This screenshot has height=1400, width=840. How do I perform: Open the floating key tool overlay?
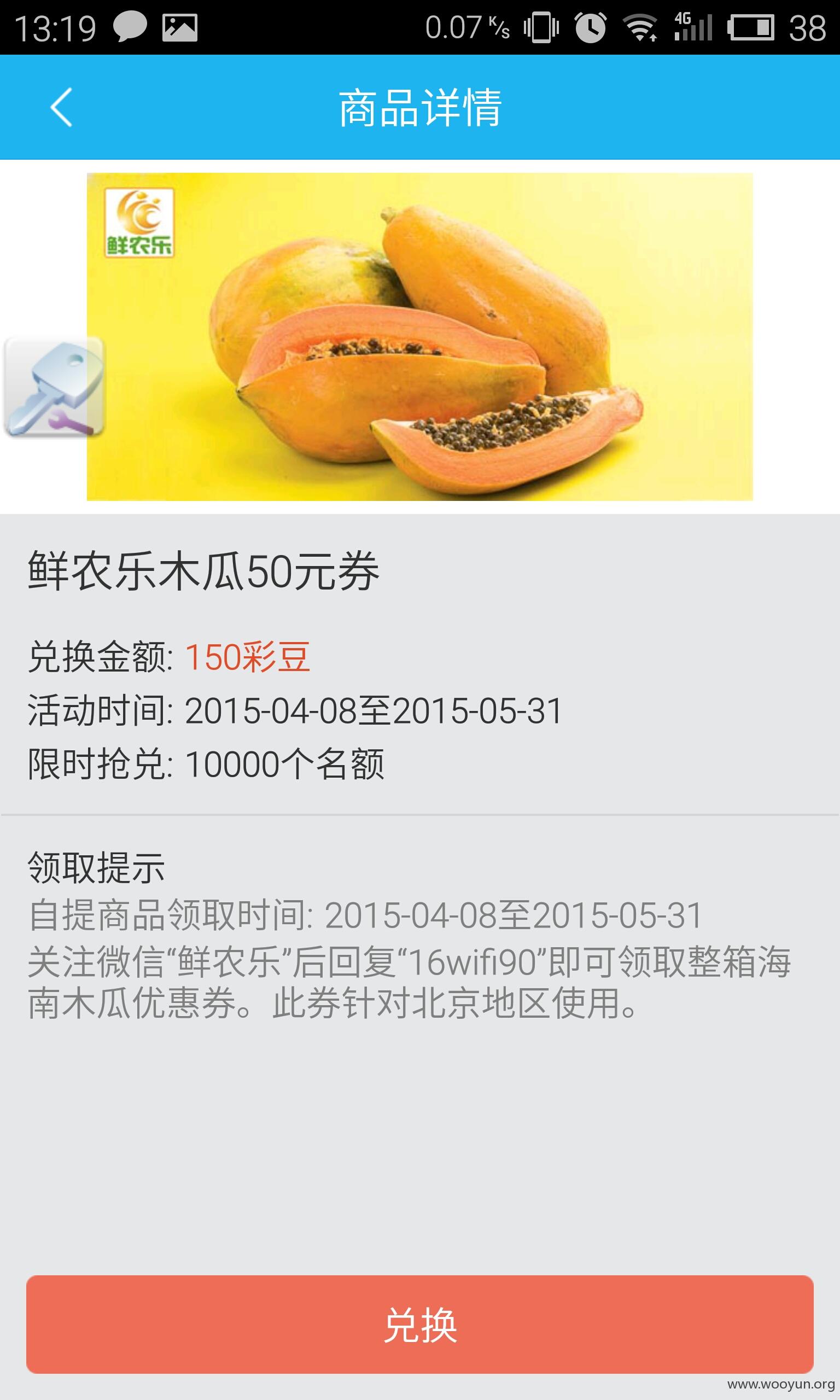[x=54, y=387]
